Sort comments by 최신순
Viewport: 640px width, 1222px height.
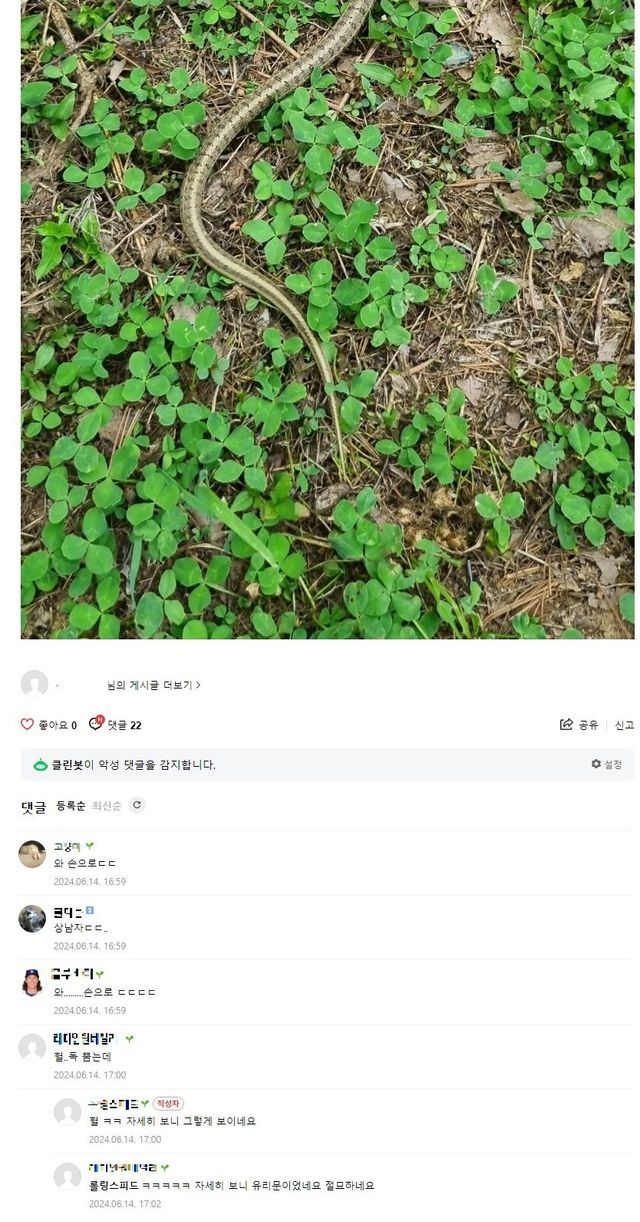pos(107,806)
